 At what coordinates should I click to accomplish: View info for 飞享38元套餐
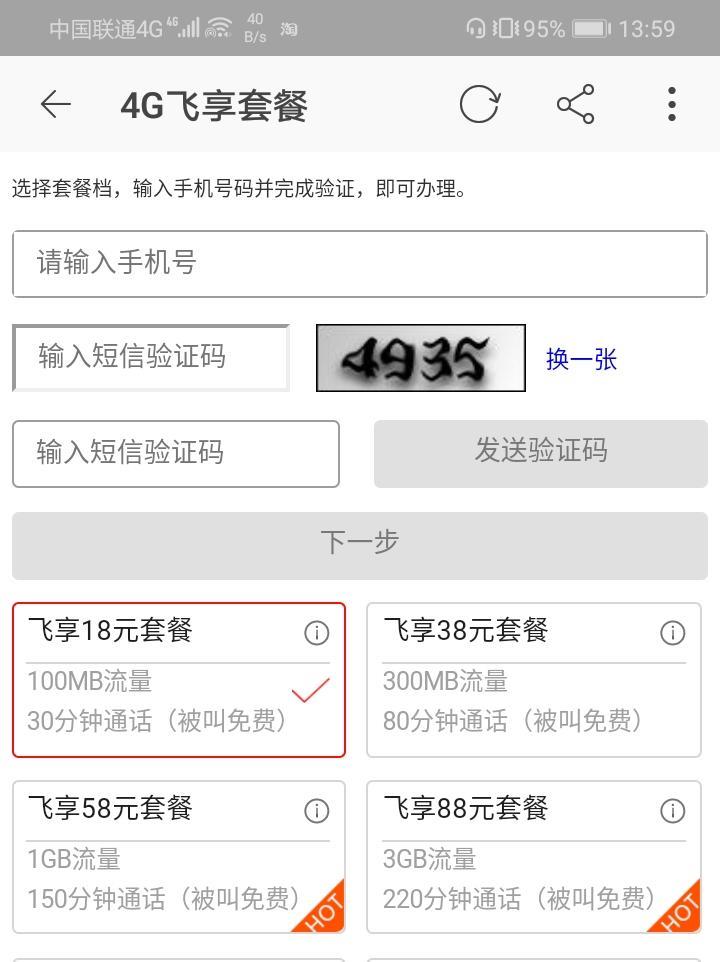(x=672, y=633)
